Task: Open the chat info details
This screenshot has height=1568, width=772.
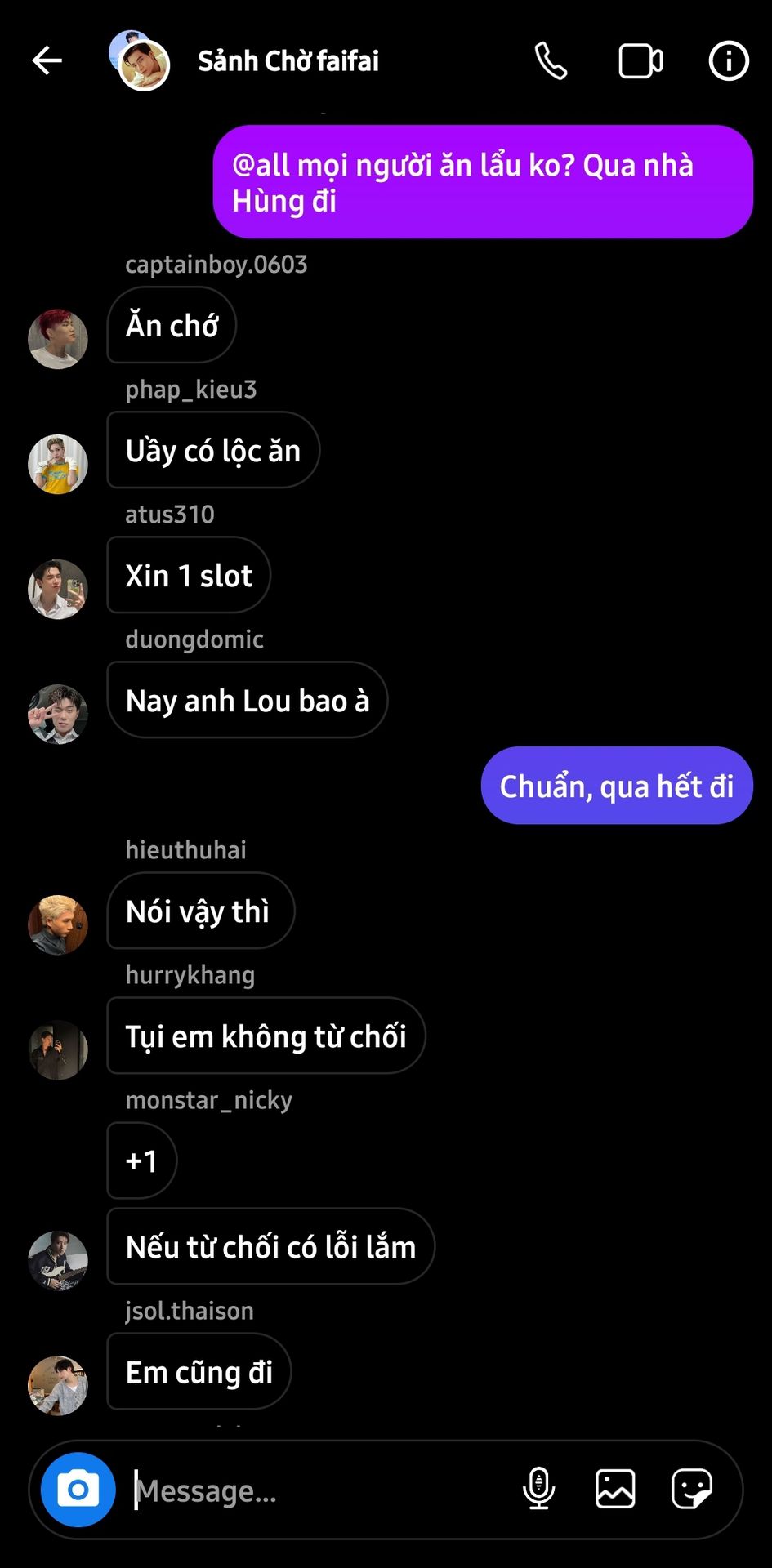Action: [x=728, y=60]
